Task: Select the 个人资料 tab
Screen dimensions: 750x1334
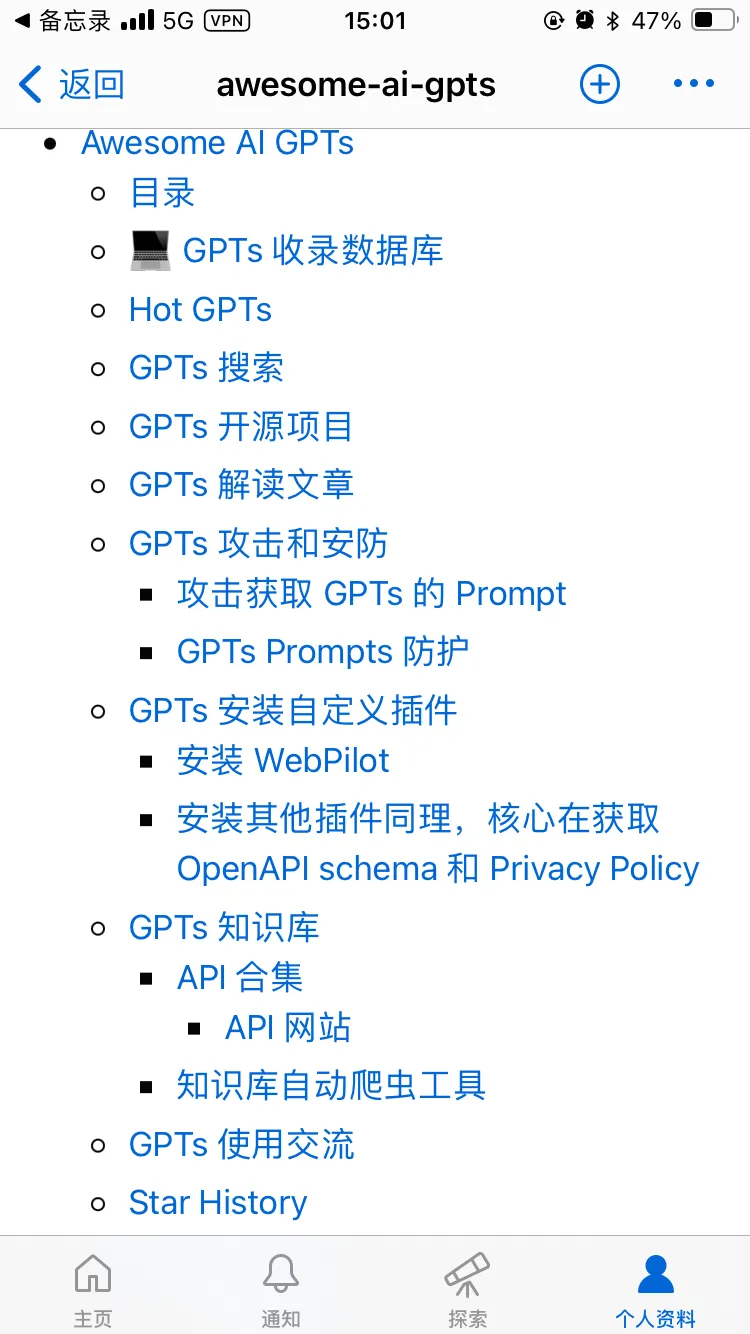Action: [x=655, y=1290]
